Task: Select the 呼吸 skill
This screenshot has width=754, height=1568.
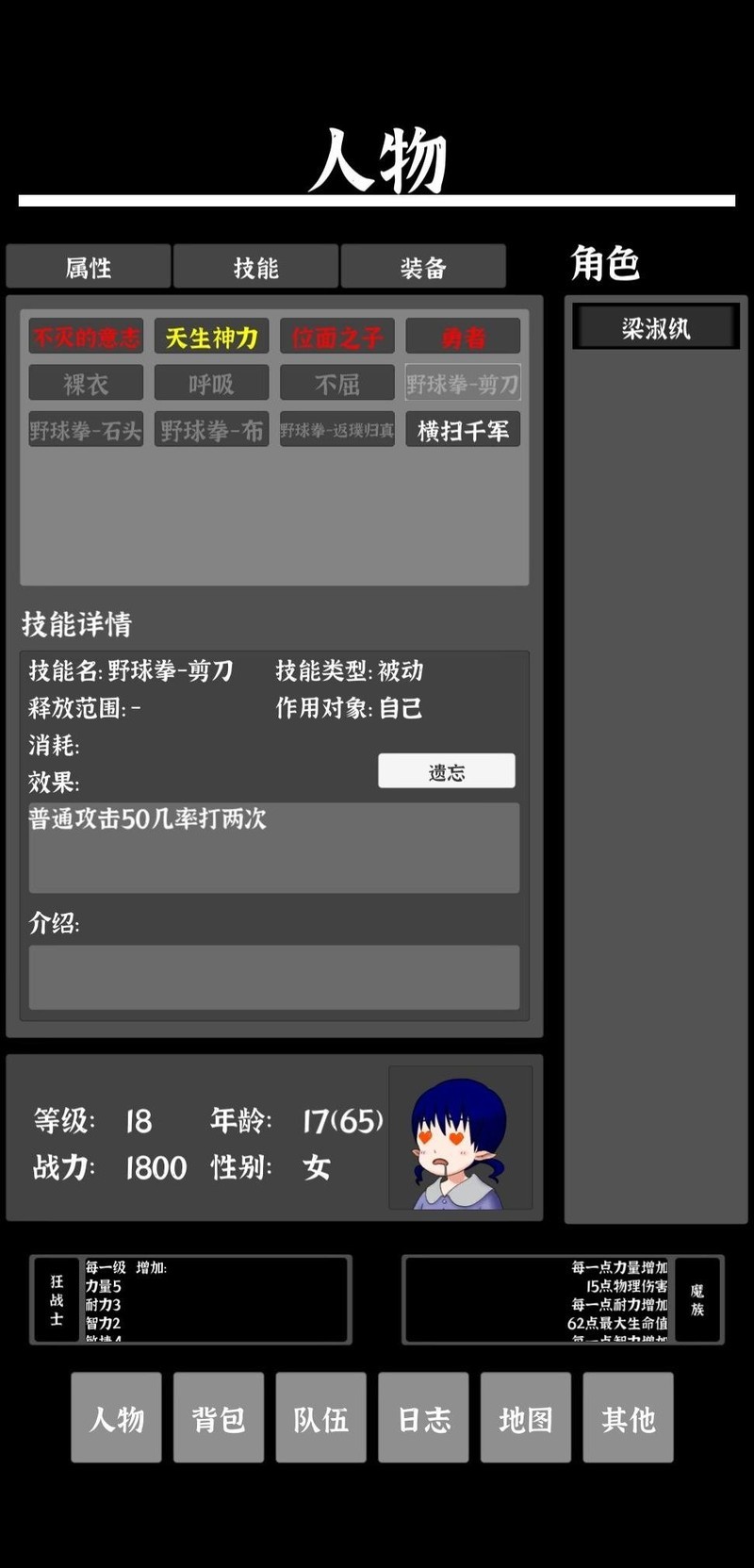Action: click(x=211, y=384)
